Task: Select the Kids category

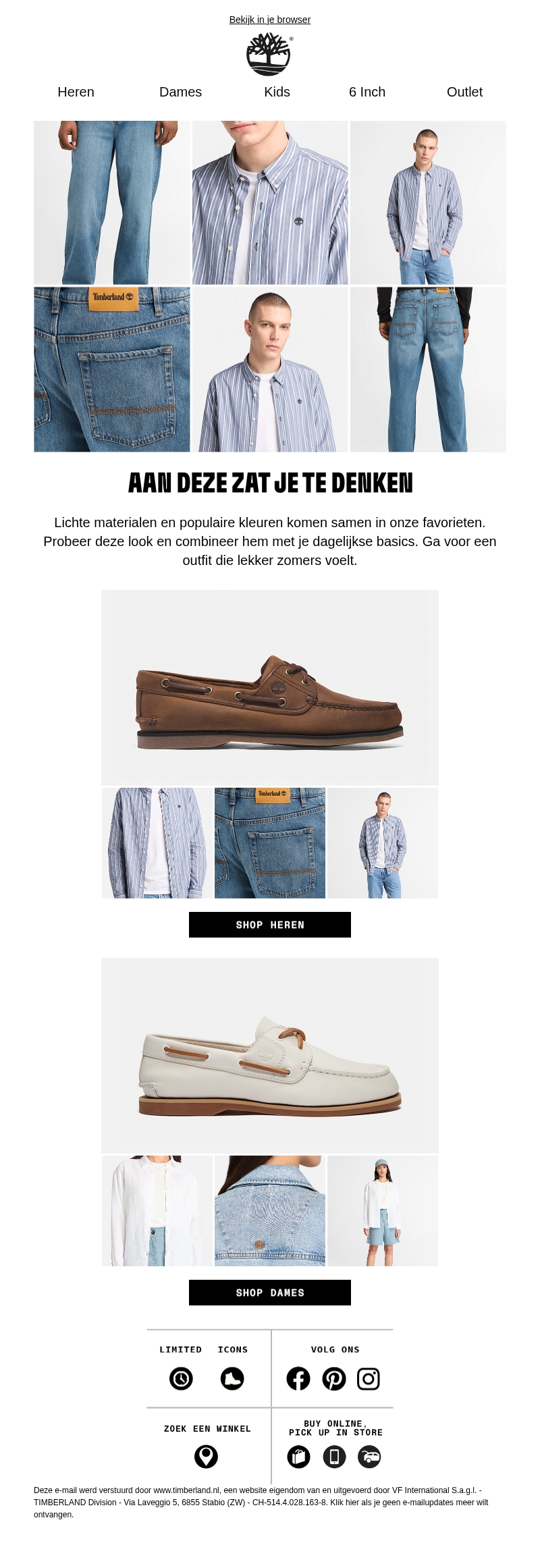Action: (277, 92)
